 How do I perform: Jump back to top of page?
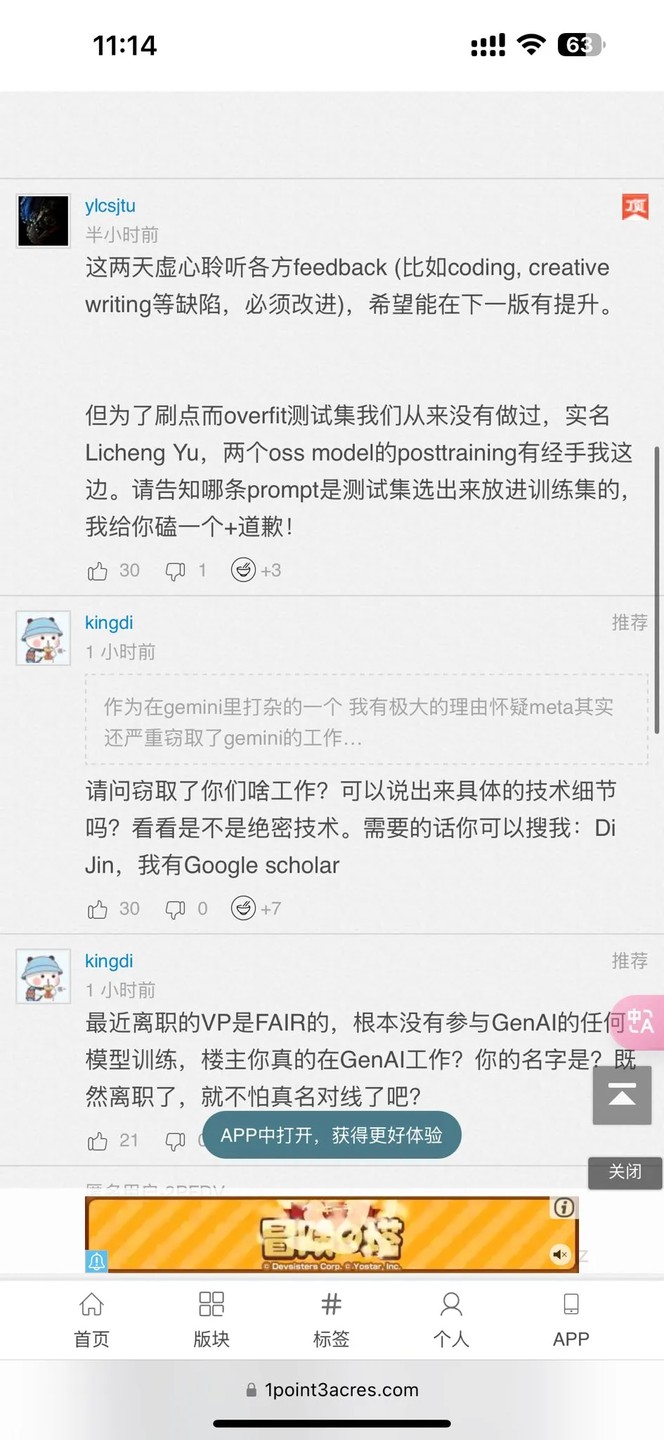coord(622,1096)
